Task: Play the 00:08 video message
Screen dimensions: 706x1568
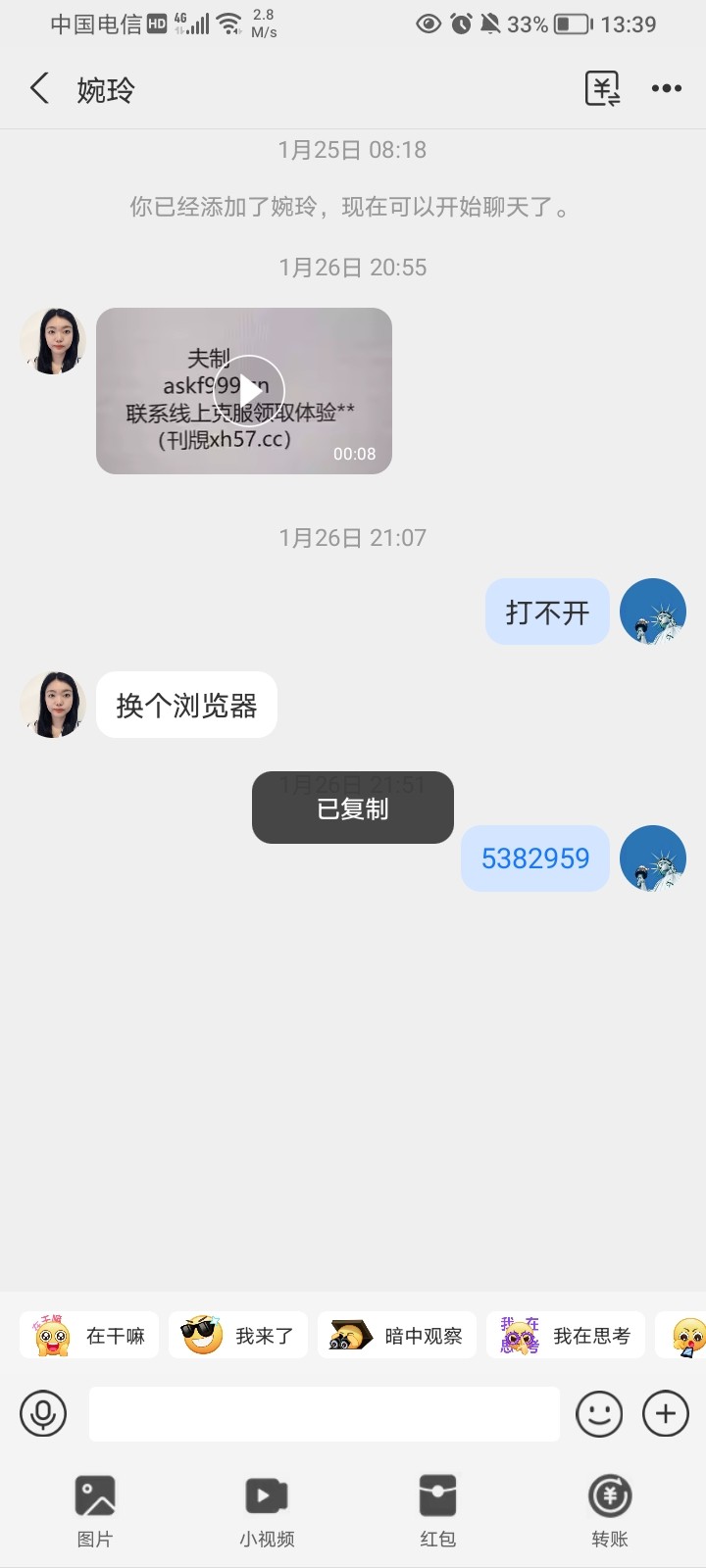Action: click(x=249, y=390)
